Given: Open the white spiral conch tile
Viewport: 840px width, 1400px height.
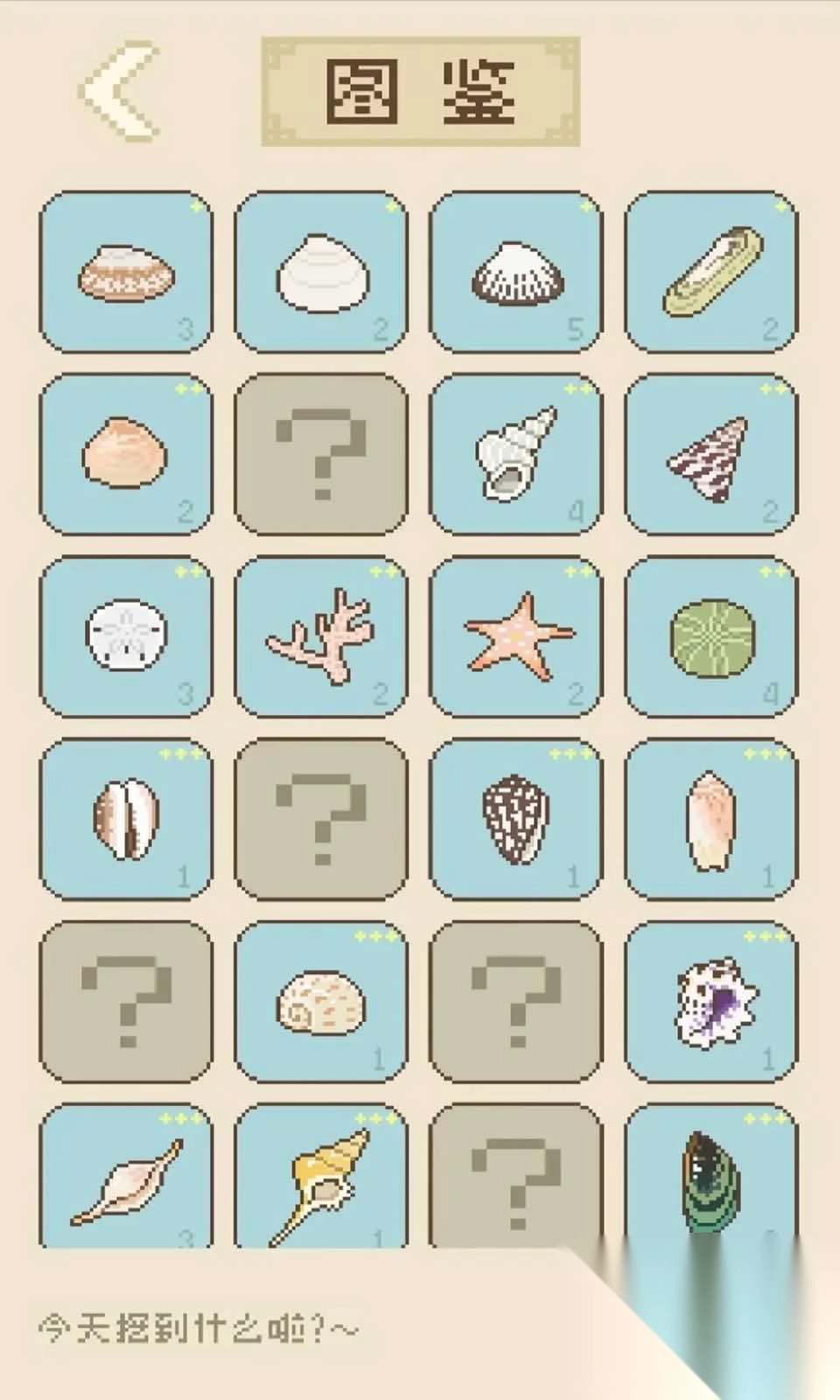Looking at the screenshot, I should (x=516, y=454).
